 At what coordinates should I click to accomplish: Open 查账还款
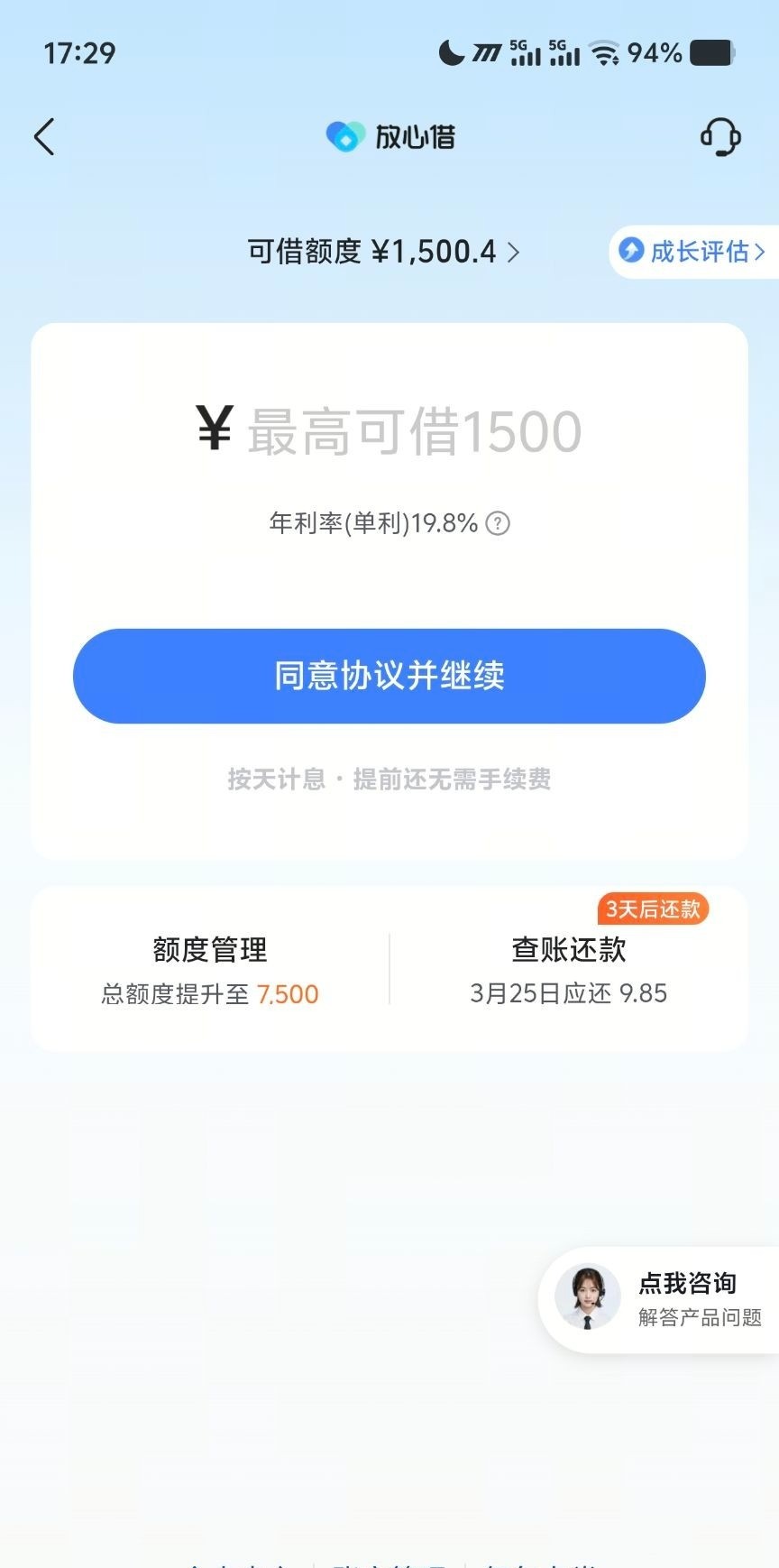[568, 970]
